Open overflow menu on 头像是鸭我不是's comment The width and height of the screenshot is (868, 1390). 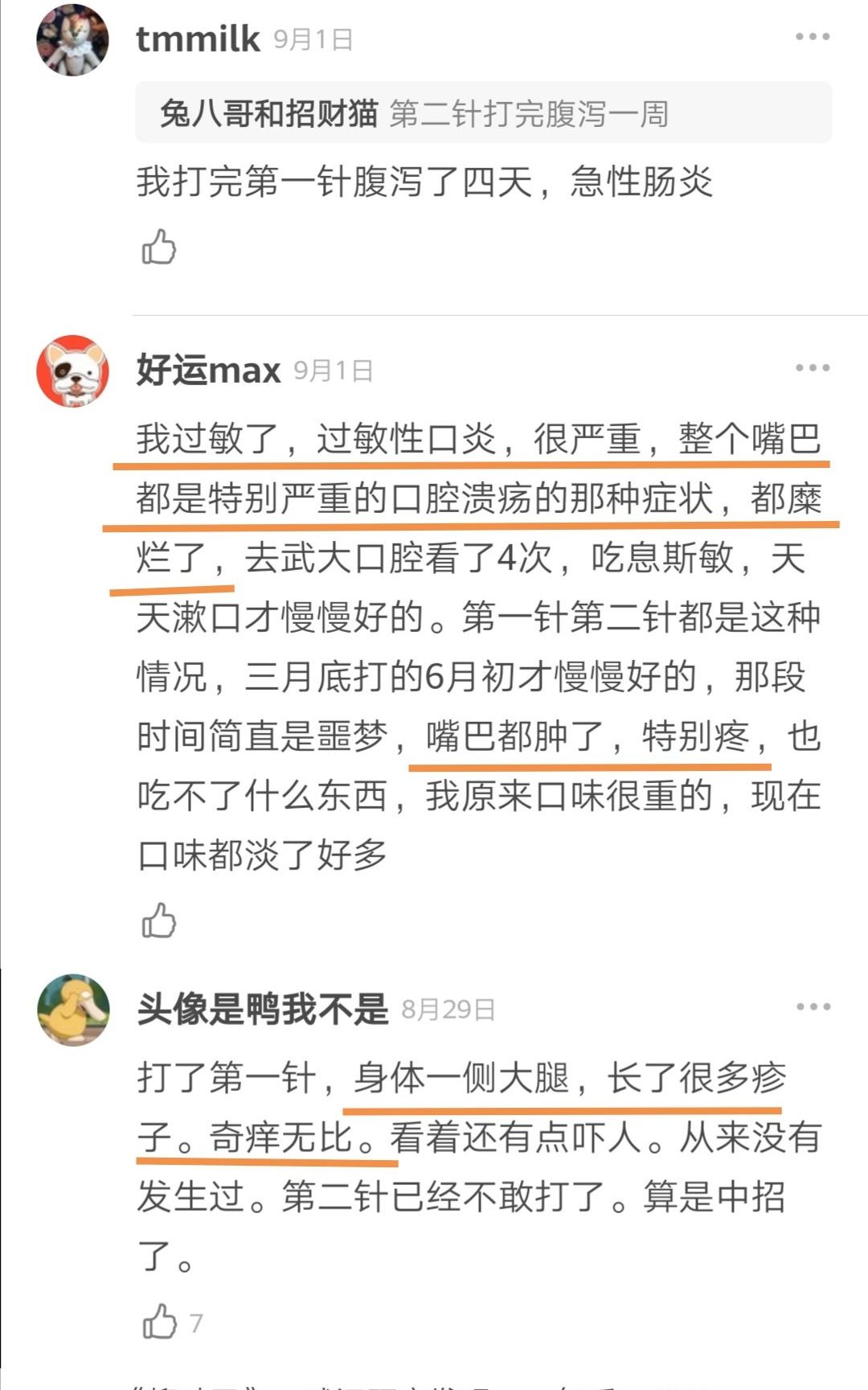pyautogui.click(x=813, y=1007)
